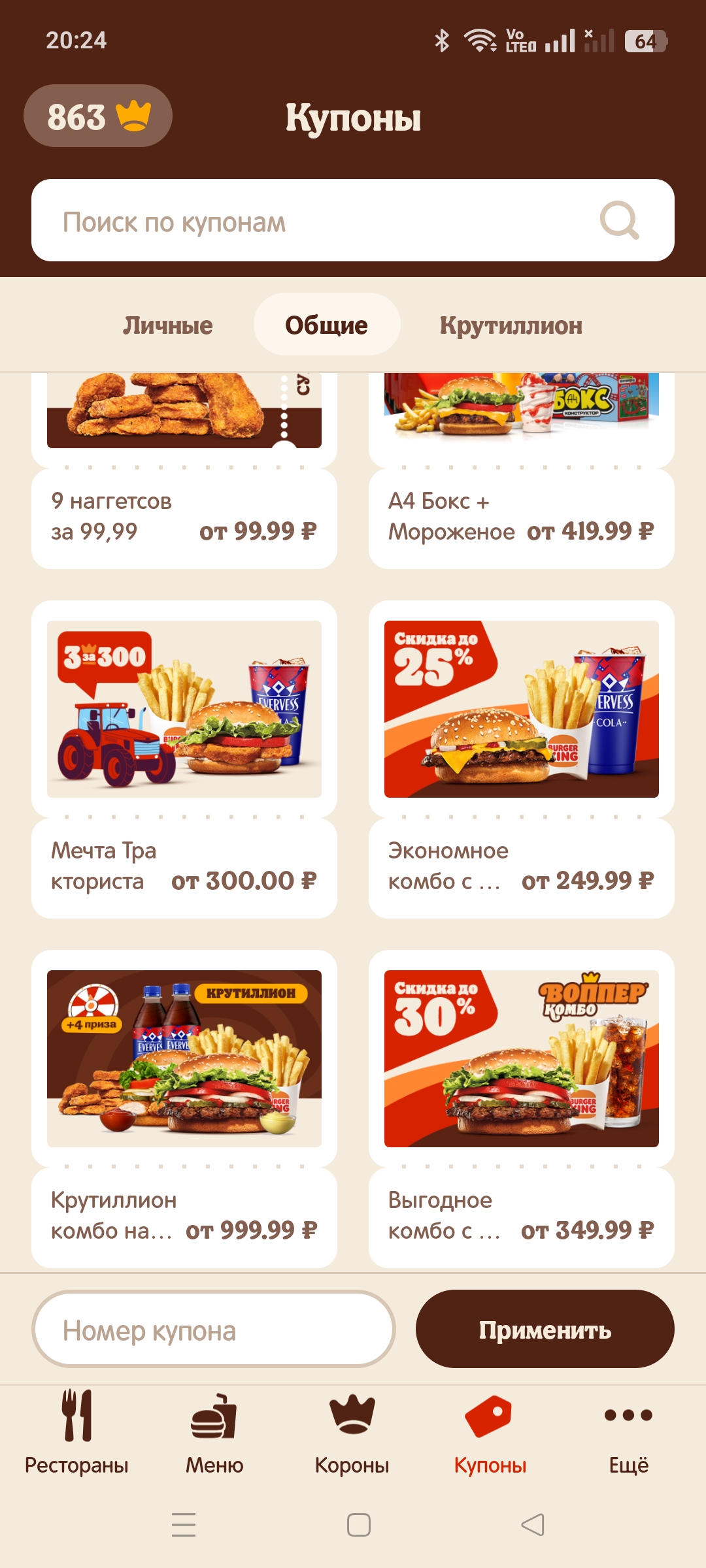Viewport: 706px width, 1568px height.
Task: Switch to the Личные coupons tab
Action: [x=168, y=325]
